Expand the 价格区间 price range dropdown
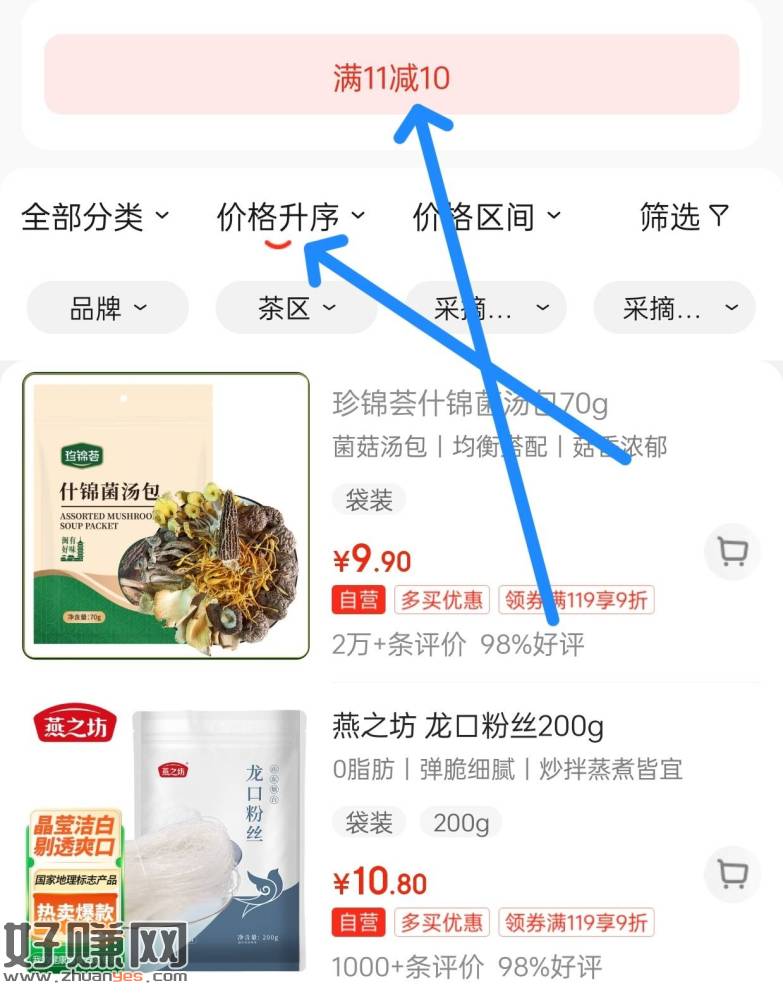 coord(486,217)
